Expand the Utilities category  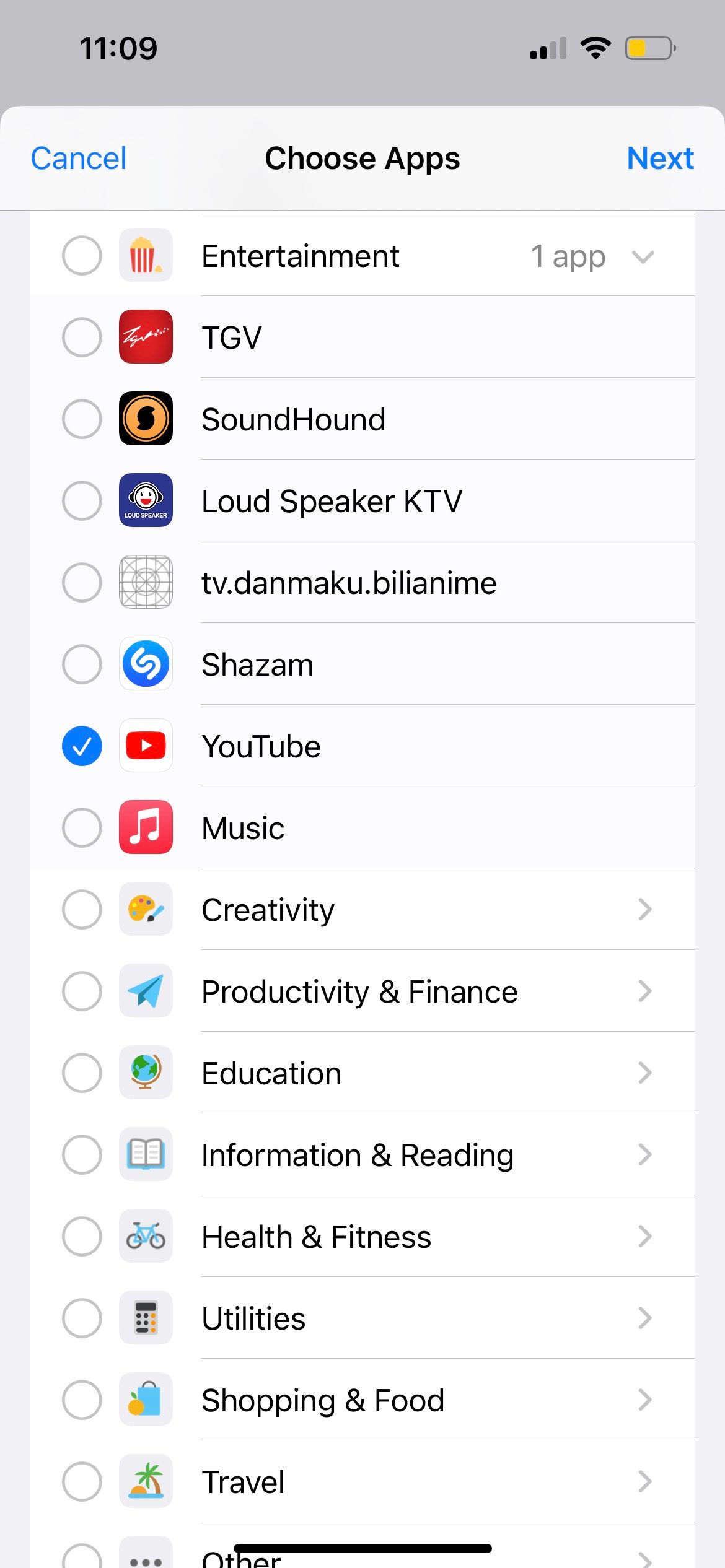(644, 1318)
